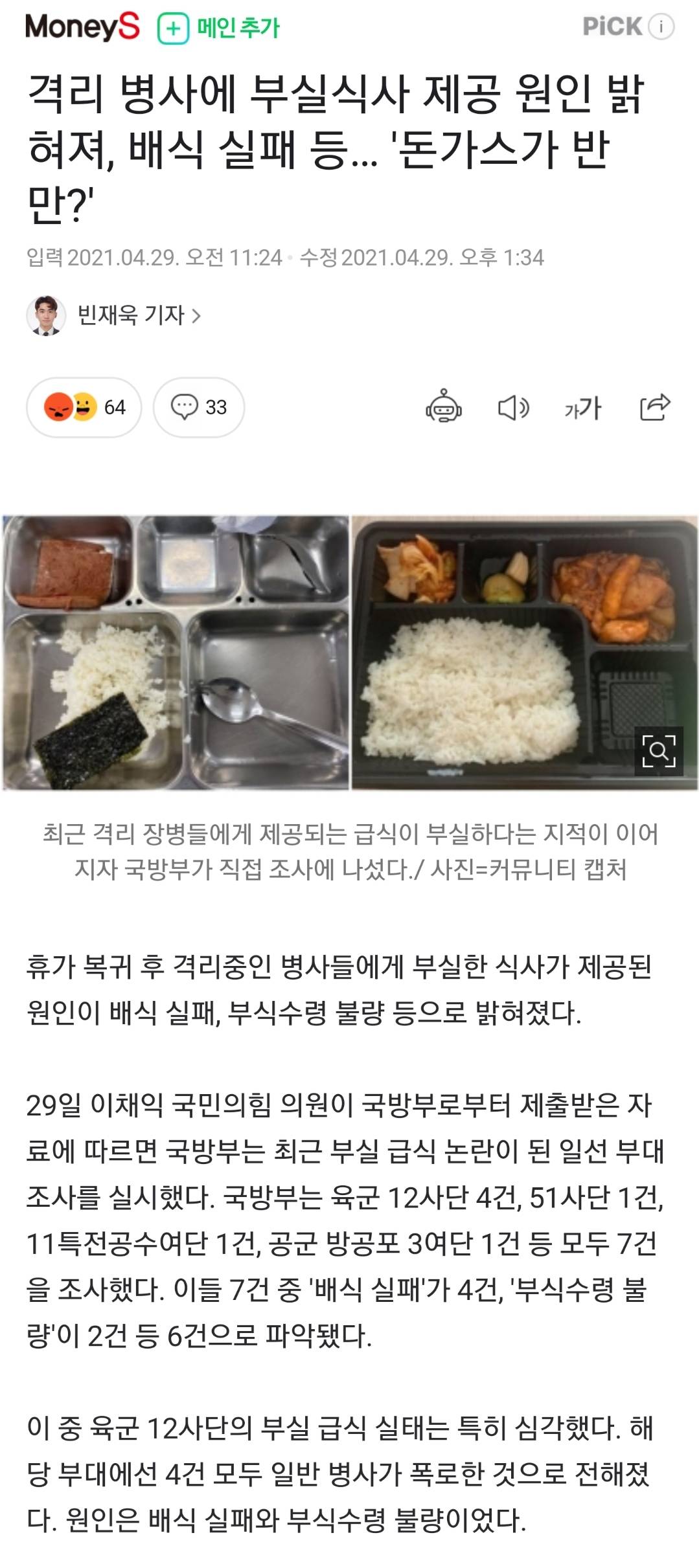Open the reactions button showing 64
699x1568 pixels.
coord(84,407)
